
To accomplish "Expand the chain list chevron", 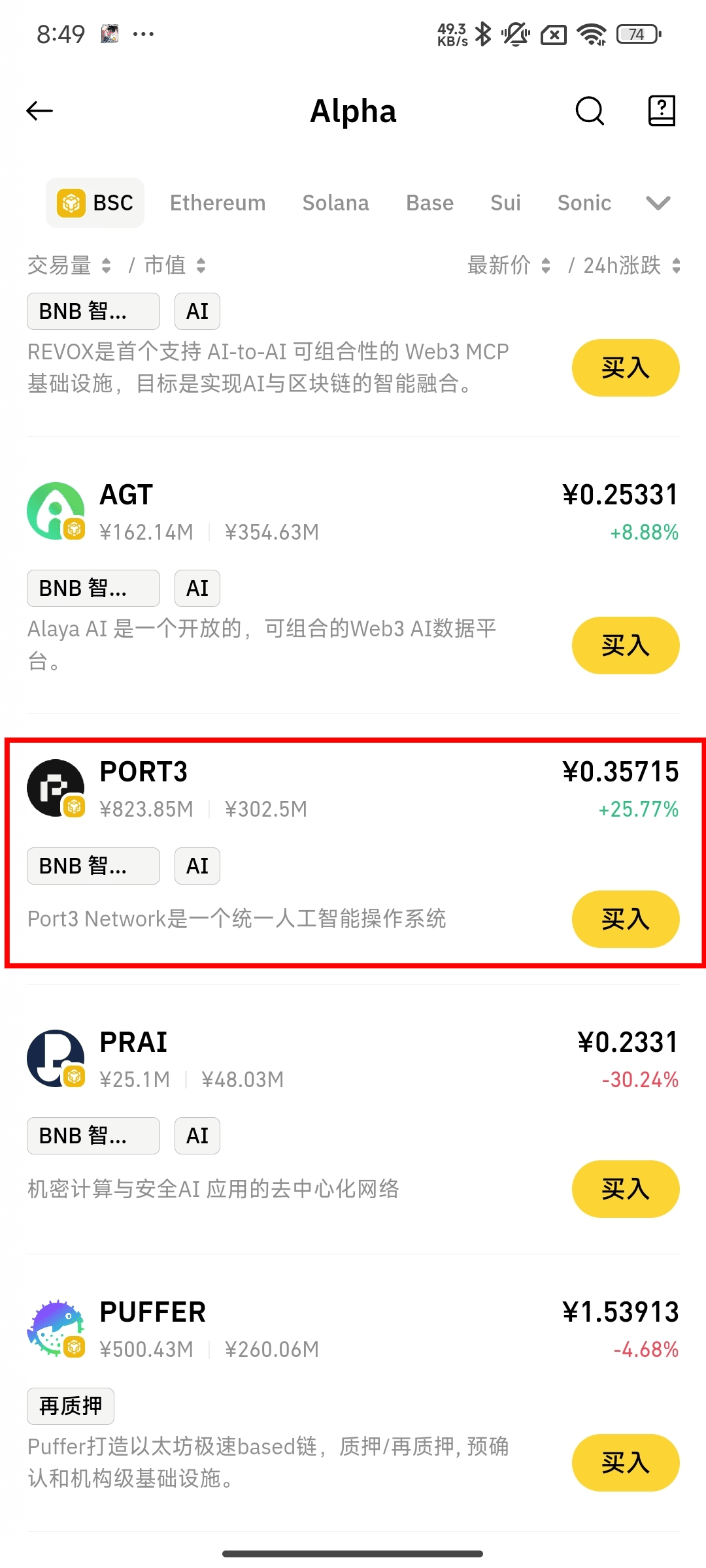I will [x=658, y=203].
